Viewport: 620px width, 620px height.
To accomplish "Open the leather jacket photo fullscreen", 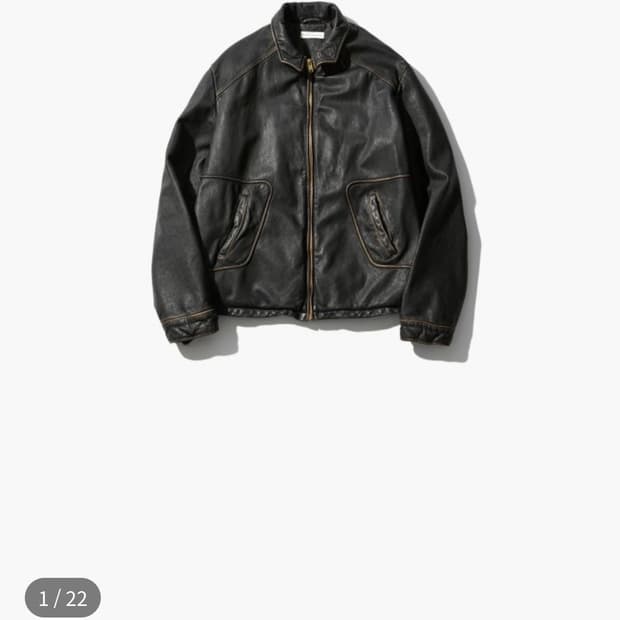I will coord(310,180).
